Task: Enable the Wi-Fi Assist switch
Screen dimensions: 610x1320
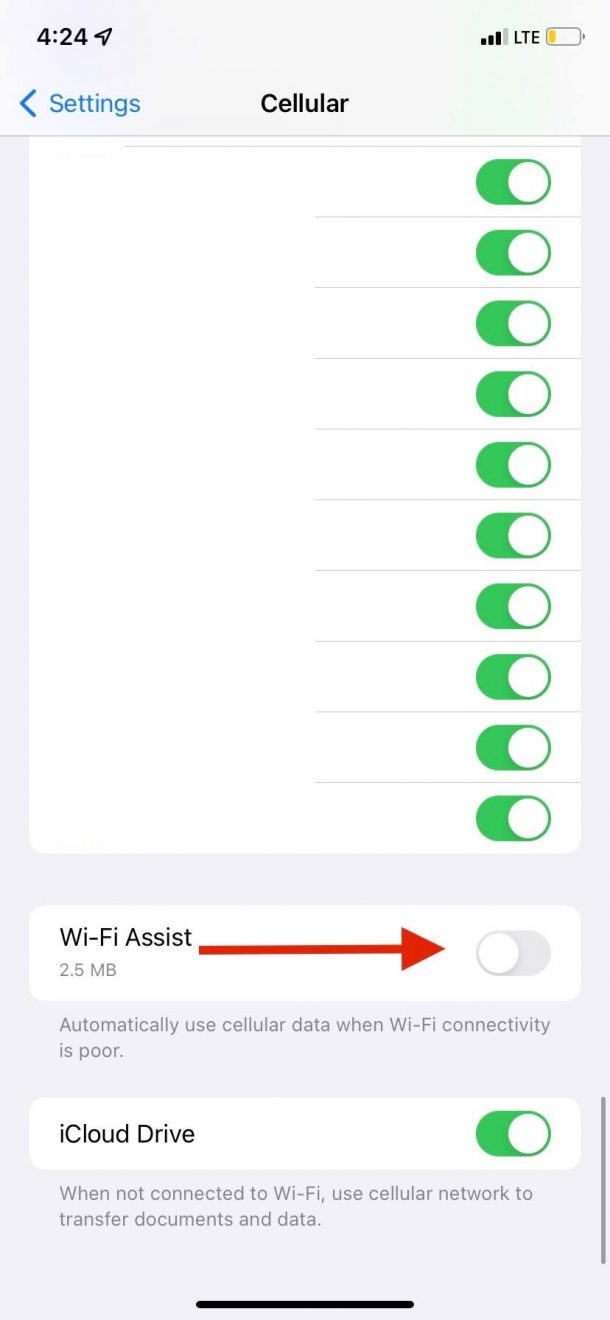Action: (x=513, y=953)
